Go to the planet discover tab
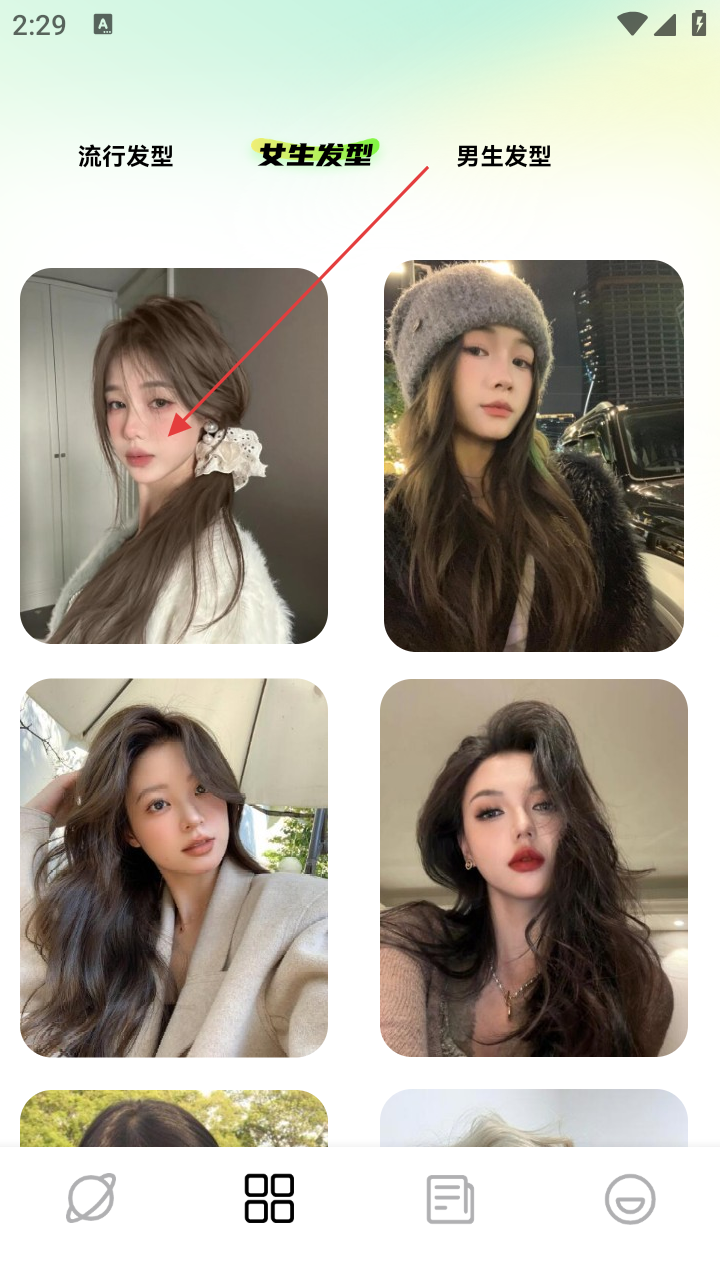Viewport: 720px width, 1280px height. click(x=91, y=1198)
